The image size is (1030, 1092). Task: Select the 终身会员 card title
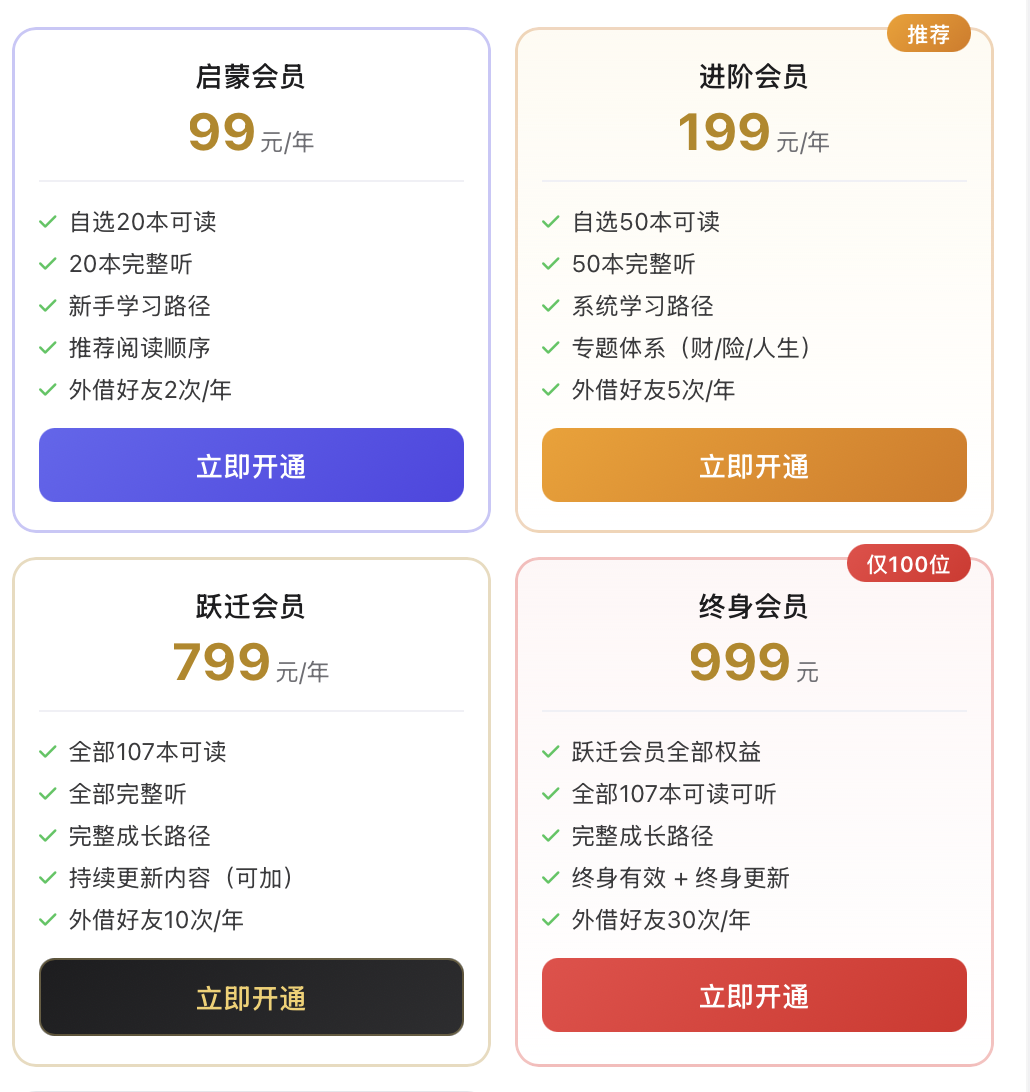[x=753, y=607]
